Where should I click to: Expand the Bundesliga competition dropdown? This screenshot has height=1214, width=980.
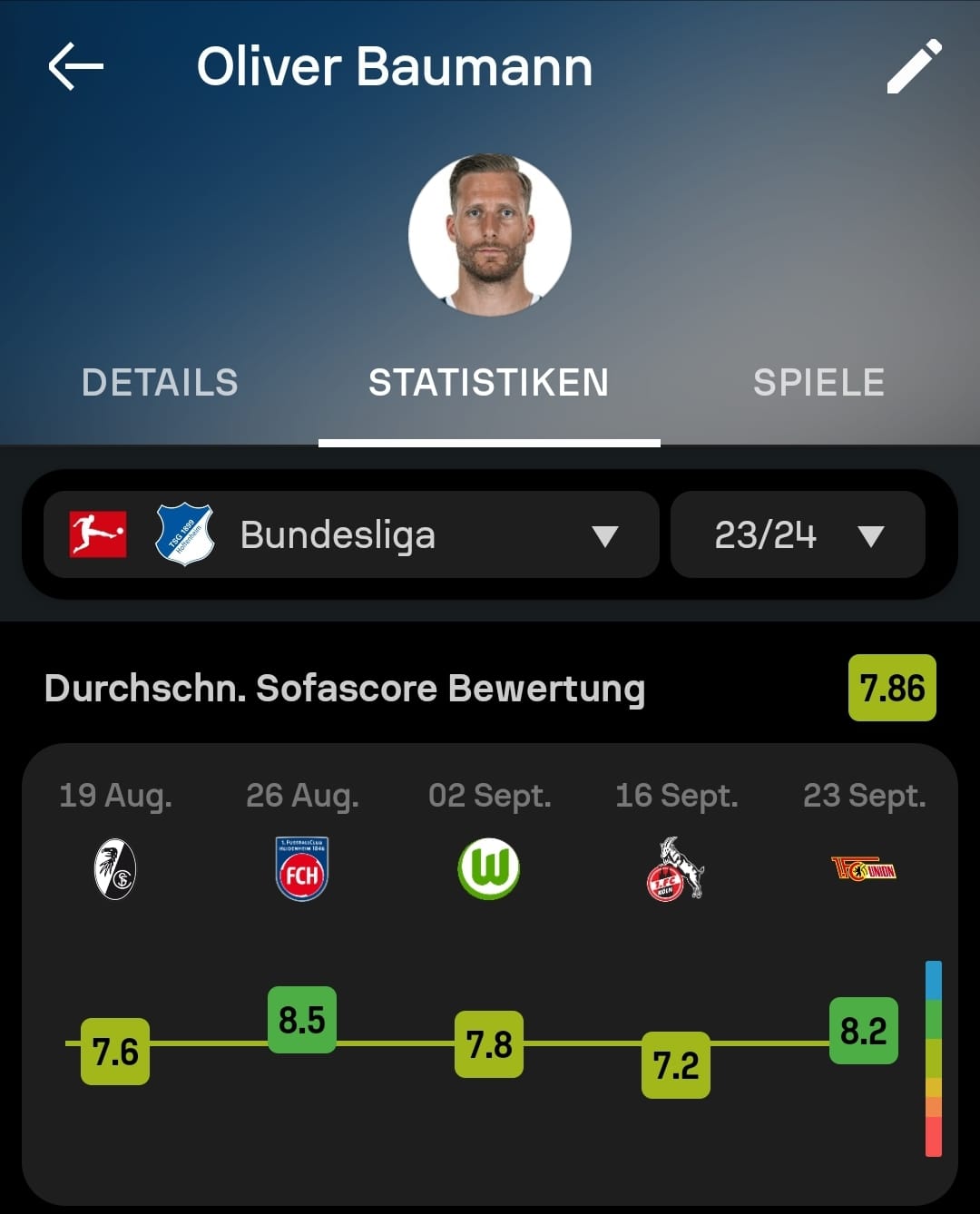(x=351, y=535)
